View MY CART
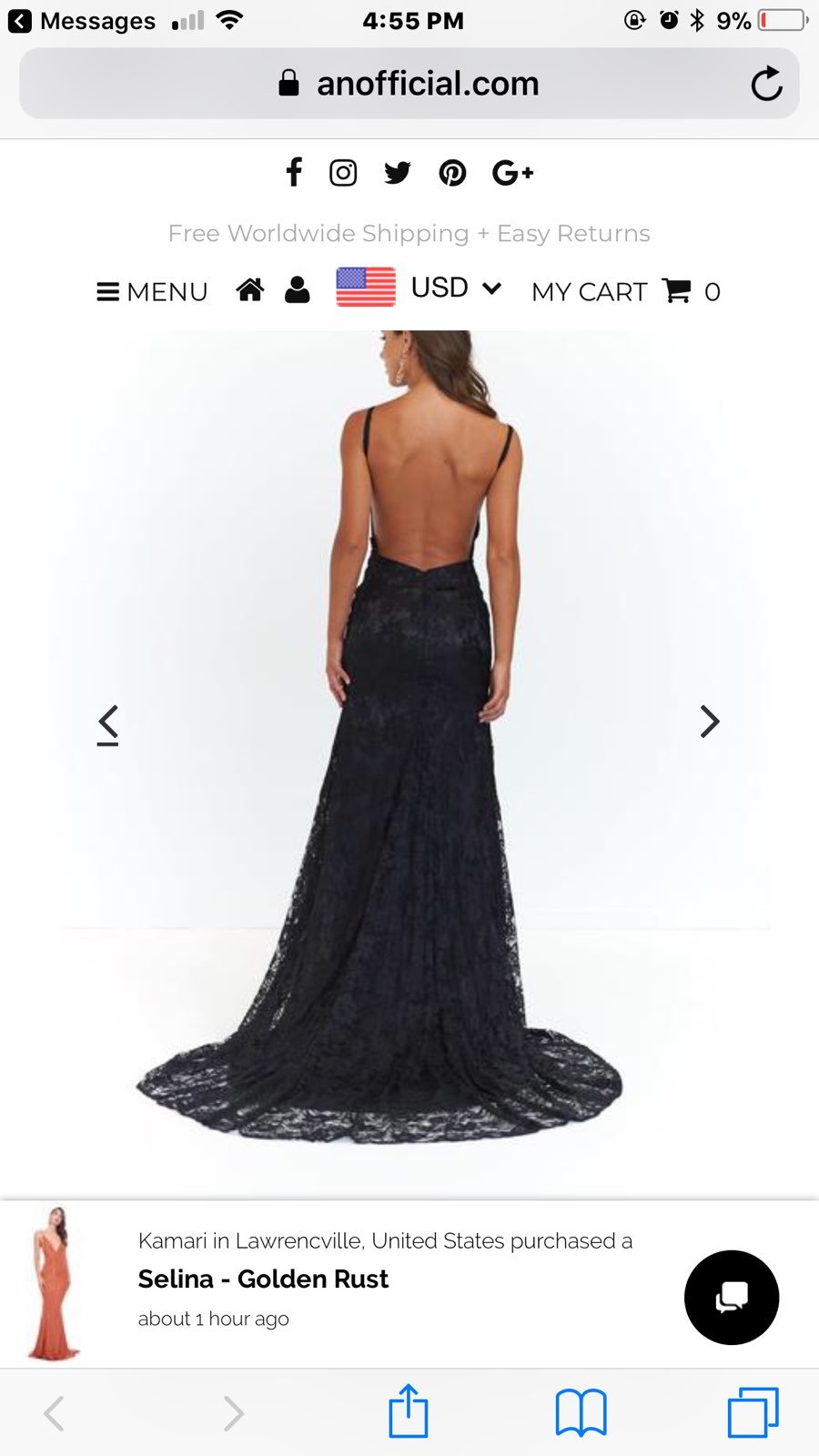The image size is (819, 1456). pyautogui.click(x=626, y=291)
